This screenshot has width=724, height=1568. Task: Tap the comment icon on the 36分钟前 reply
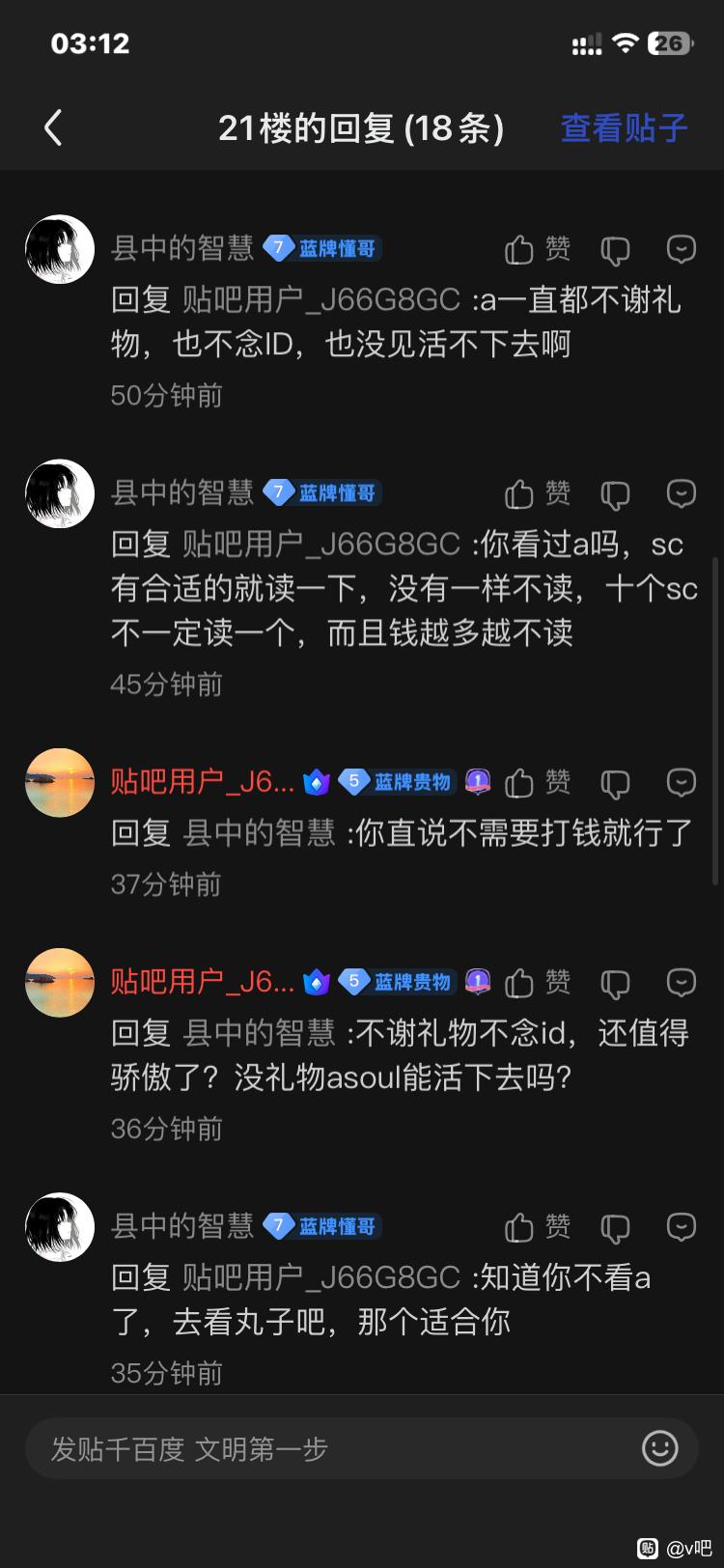pos(682,982)
